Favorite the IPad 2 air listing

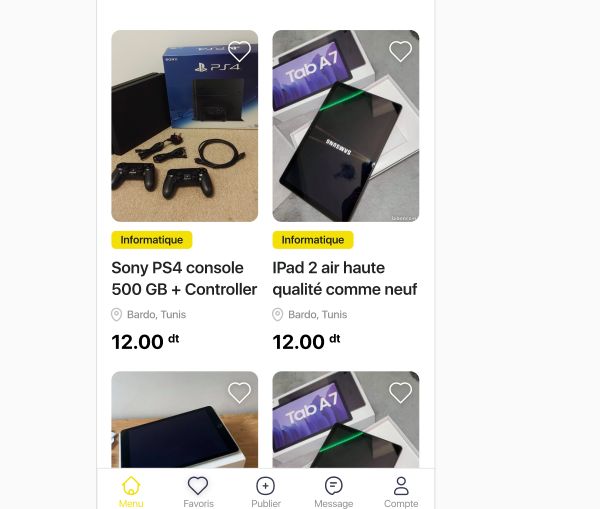pos(400,51)
